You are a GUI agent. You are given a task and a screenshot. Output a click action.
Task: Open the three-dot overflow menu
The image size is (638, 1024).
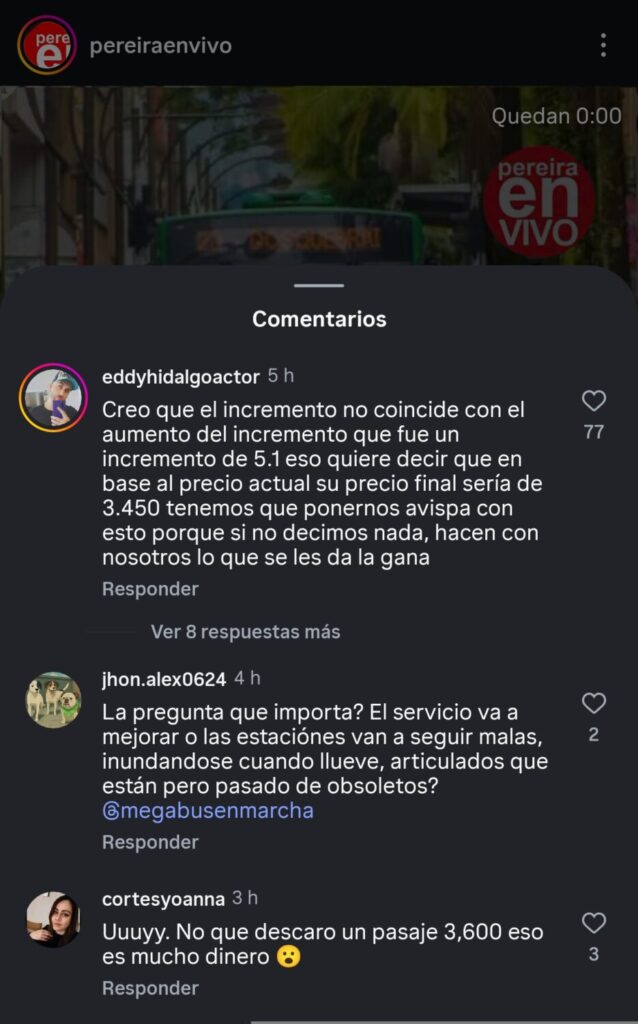603,45
